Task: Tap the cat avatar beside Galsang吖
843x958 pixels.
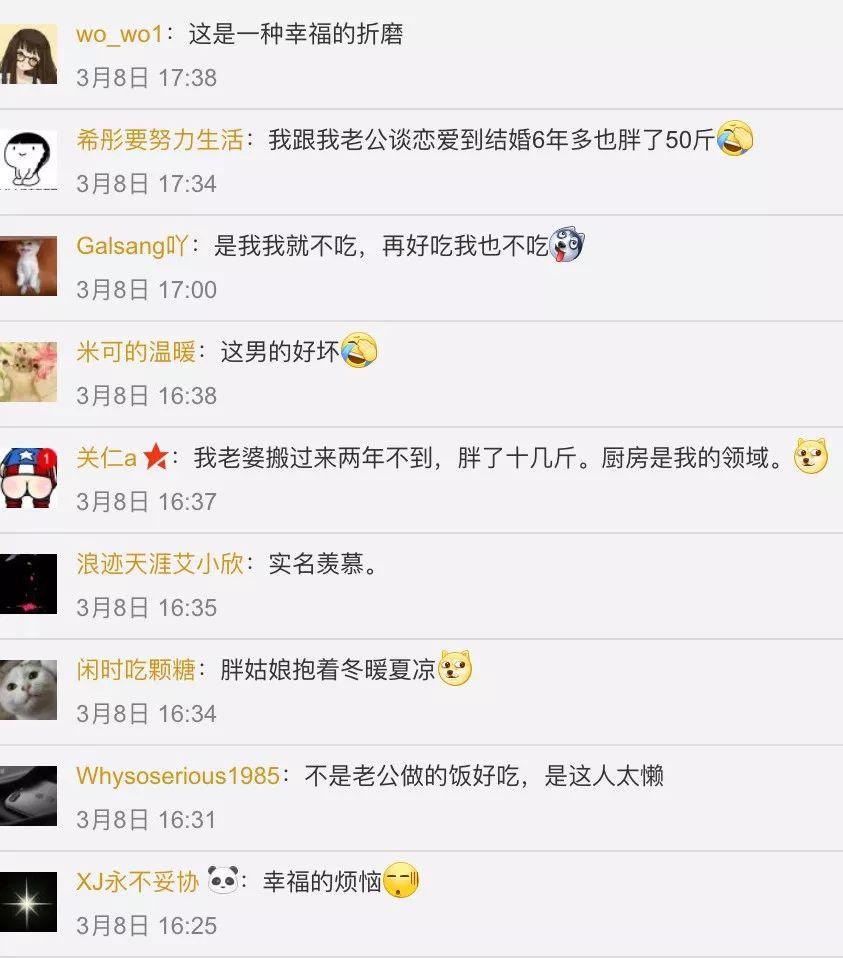Action: coord(28,266)
